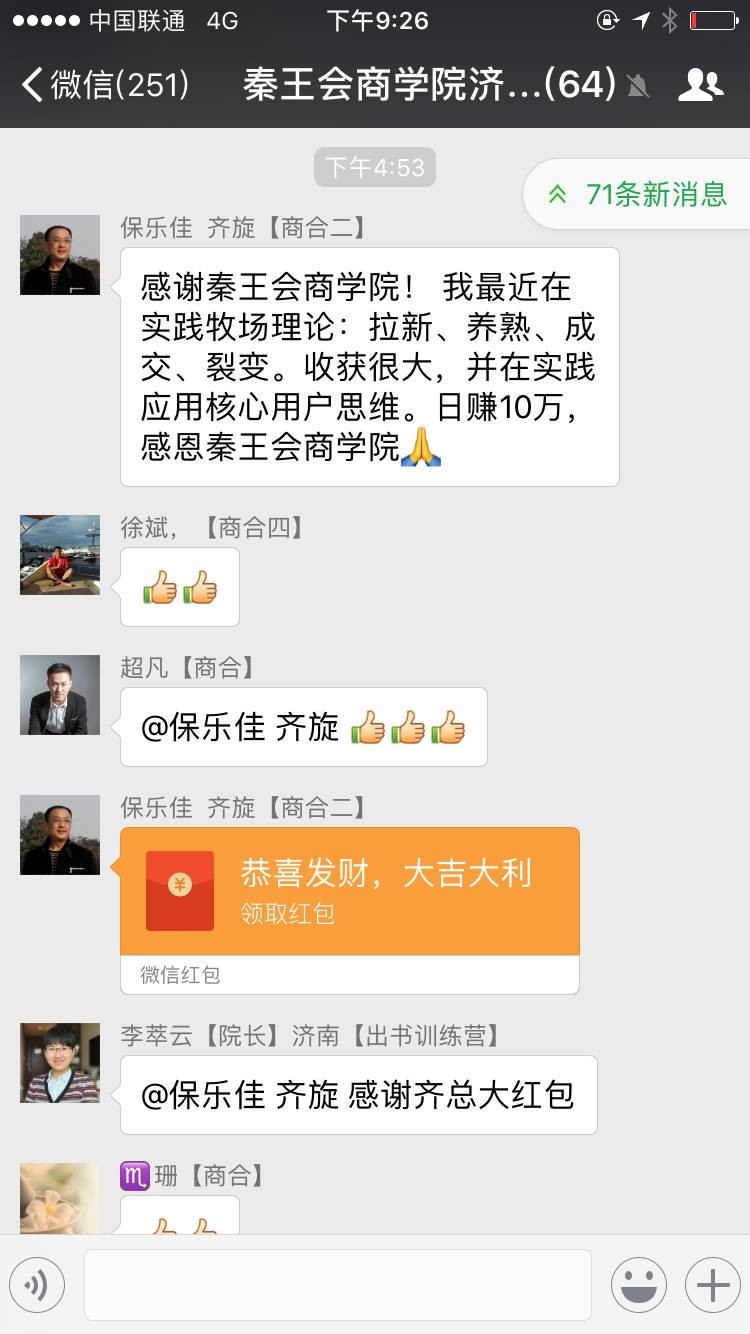Jump to the 71条新消息 unread messages
Screen dimensions: 750x1334
coord(638,194)
